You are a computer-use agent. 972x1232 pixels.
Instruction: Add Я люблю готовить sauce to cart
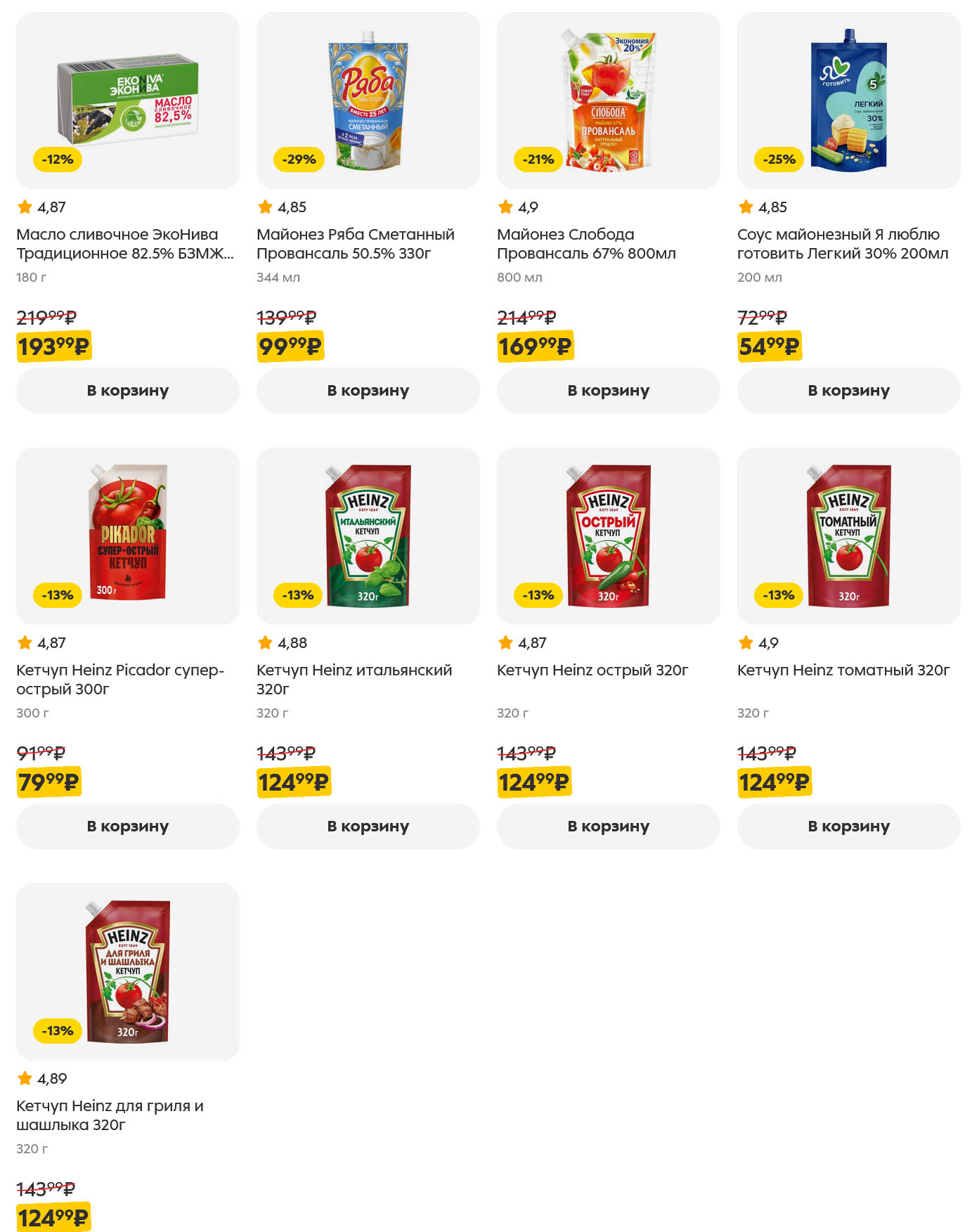(848, 390)
